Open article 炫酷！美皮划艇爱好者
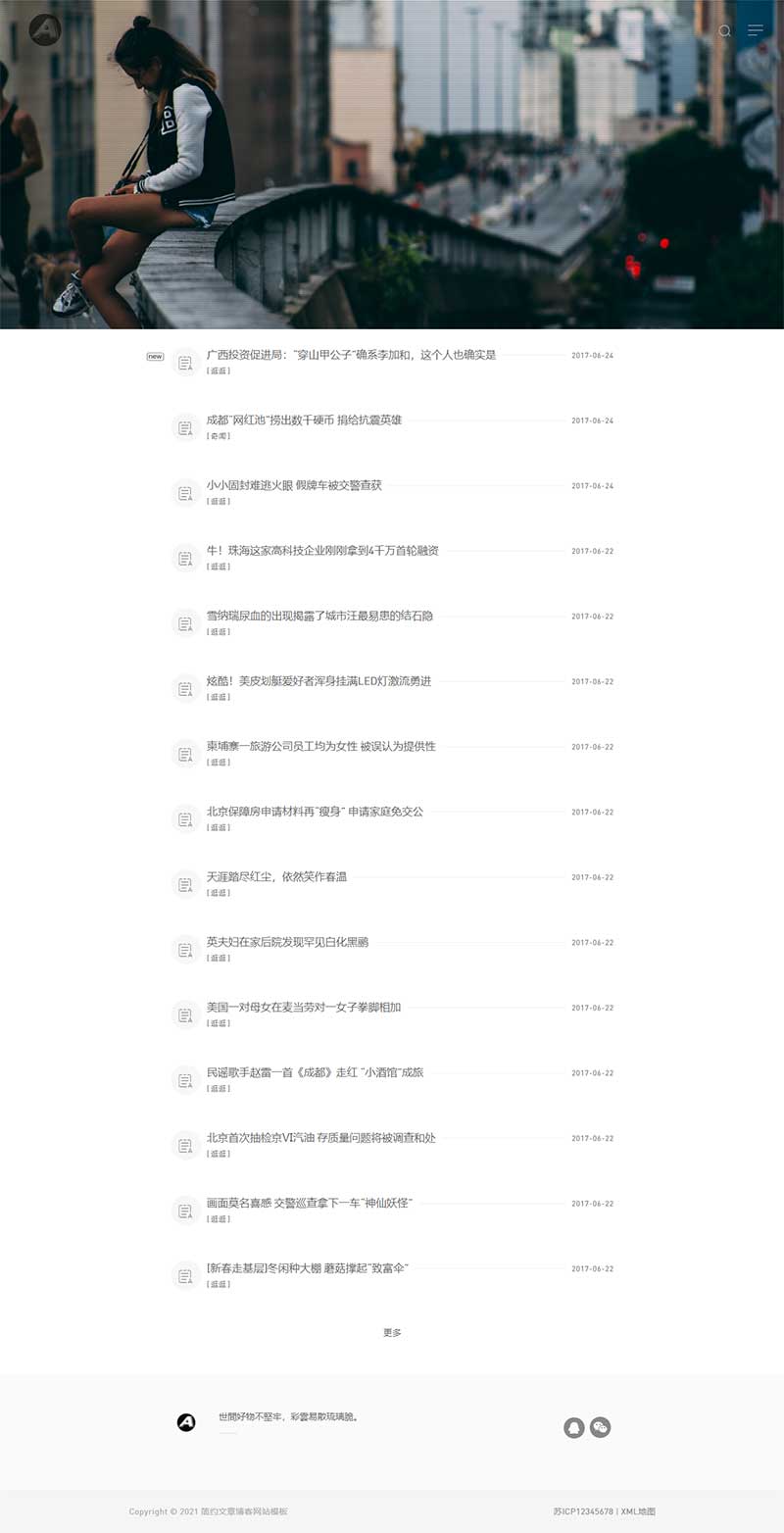This screenshot has width=784, height=1533. pos(318,681)
